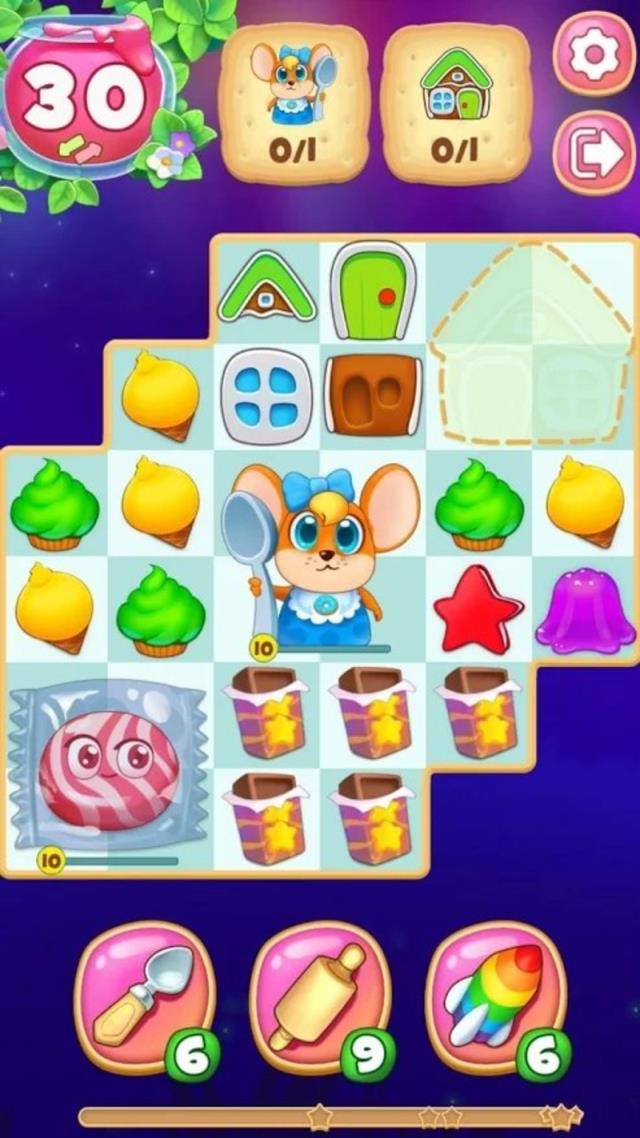Tap the brown chocolate wall piece
This screenshot has height=1138, width=640.
[x=372, y=396]
